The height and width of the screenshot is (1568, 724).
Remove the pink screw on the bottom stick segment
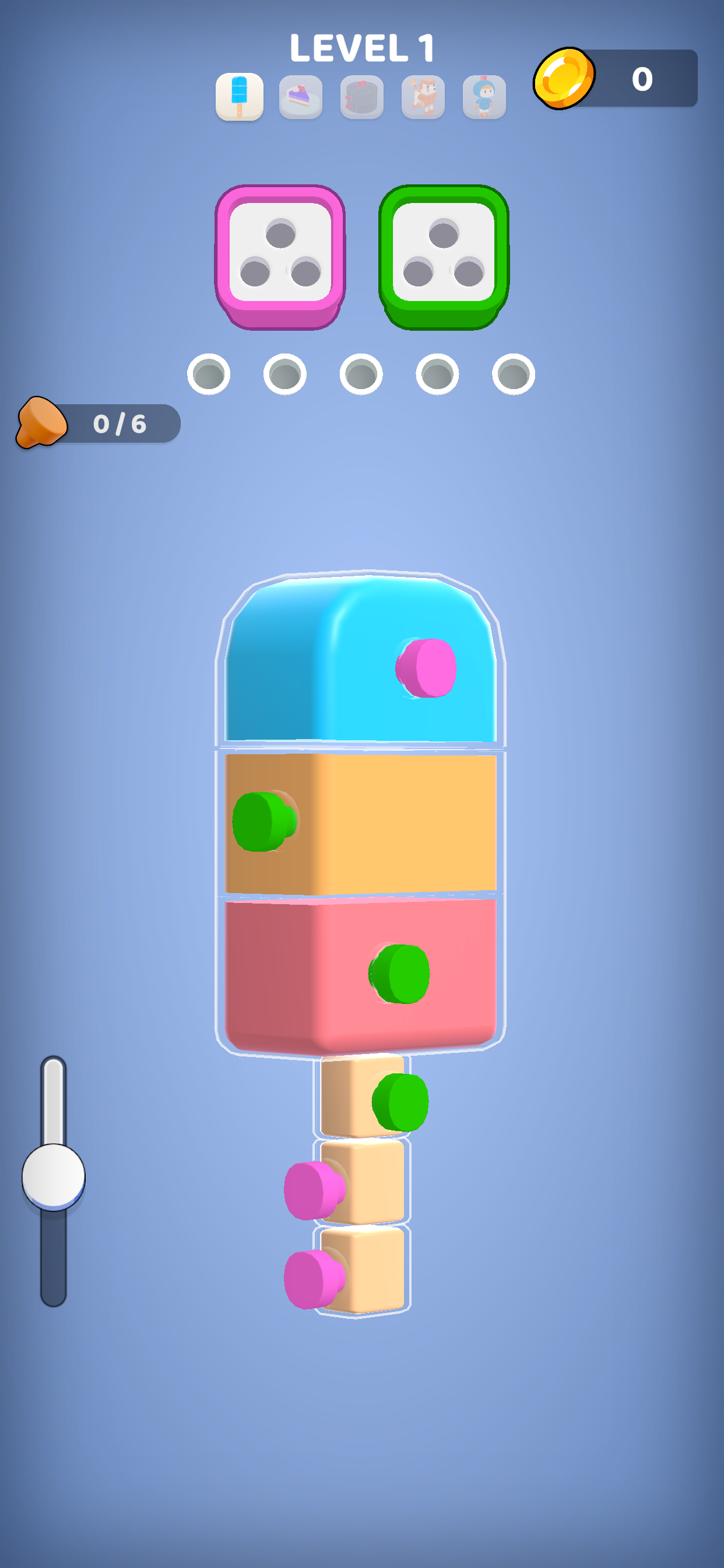pos(315,1279)
